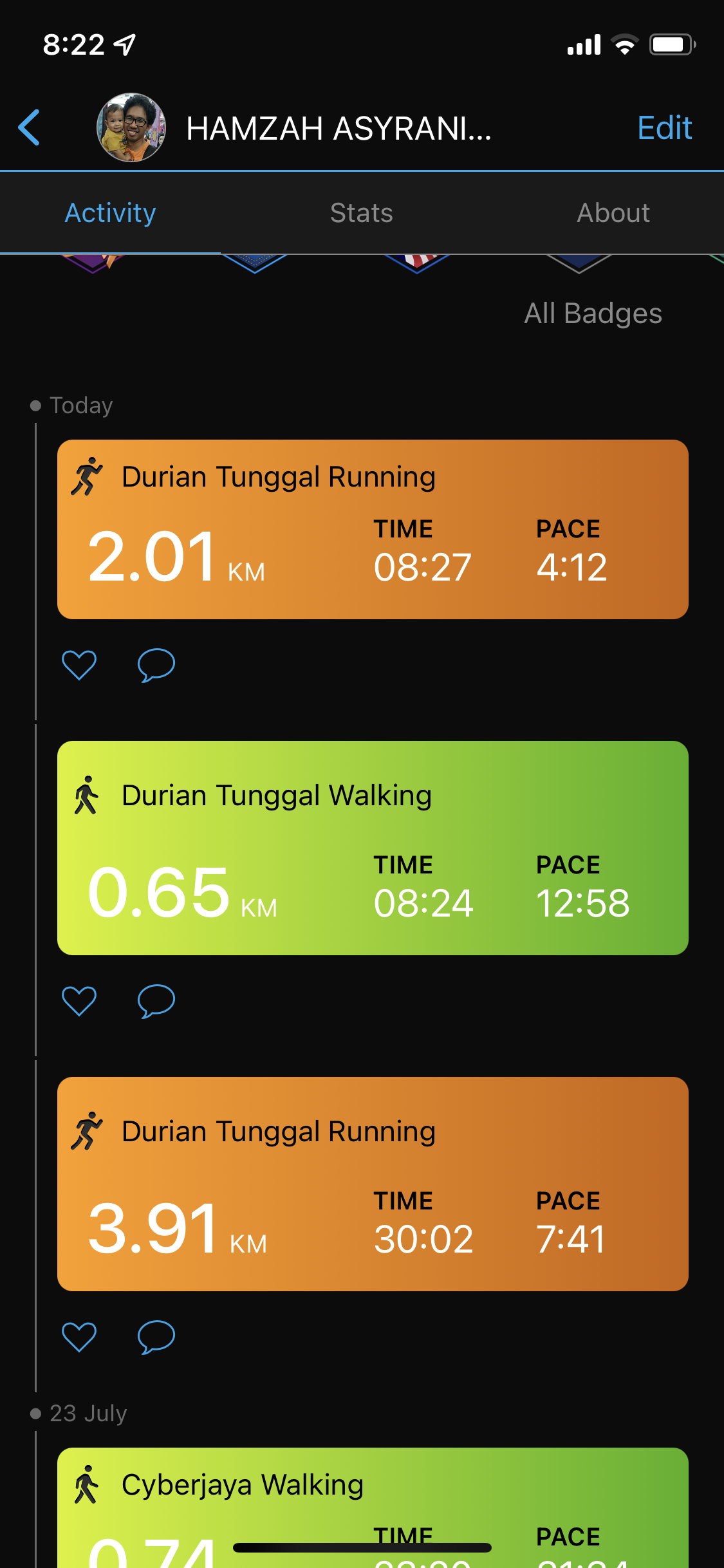Image resolution: width=724 pixels, height=1568 pixels.
Task: Like the 3.91 km running activity
Action: point(79,1337)
